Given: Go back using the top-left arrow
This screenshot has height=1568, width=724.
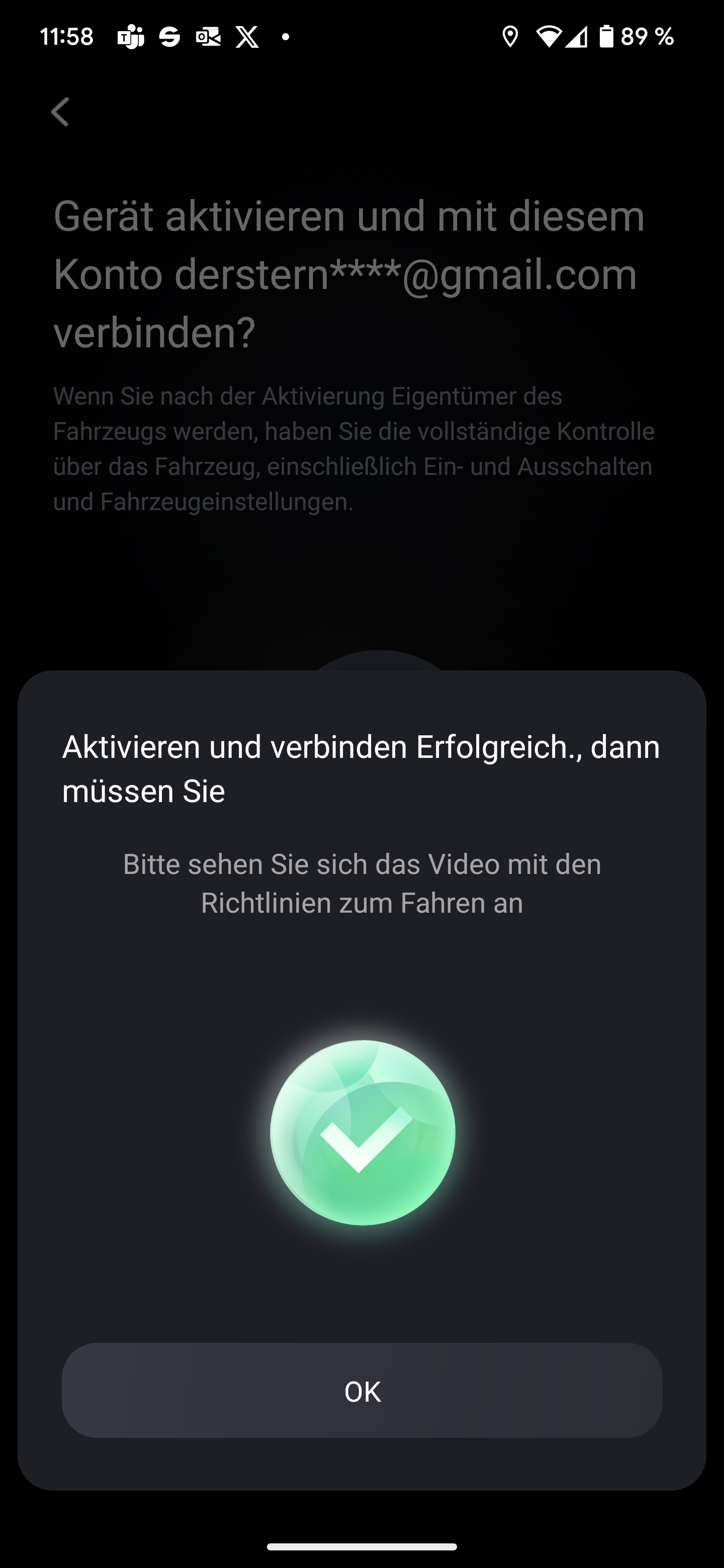Looking at the screenshot, I should [60, 112].
